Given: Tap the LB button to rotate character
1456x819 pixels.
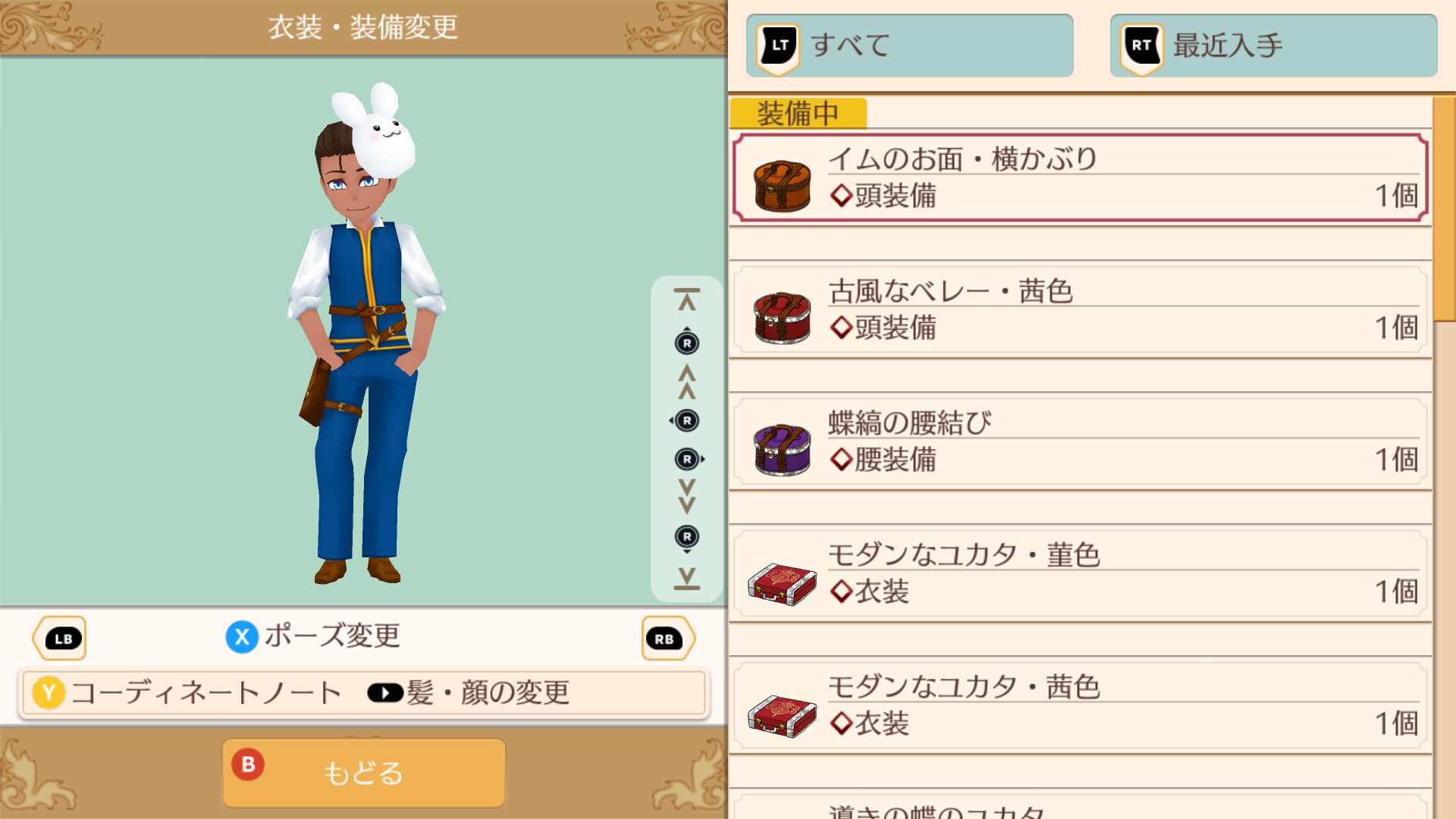Looking at the screenshot, I should 61,639.
